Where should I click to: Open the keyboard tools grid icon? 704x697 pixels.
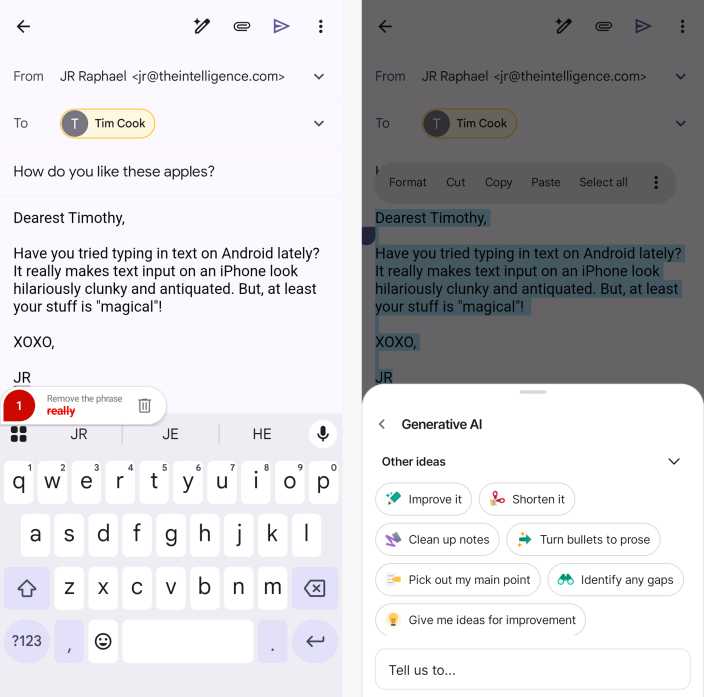point(18,433)
